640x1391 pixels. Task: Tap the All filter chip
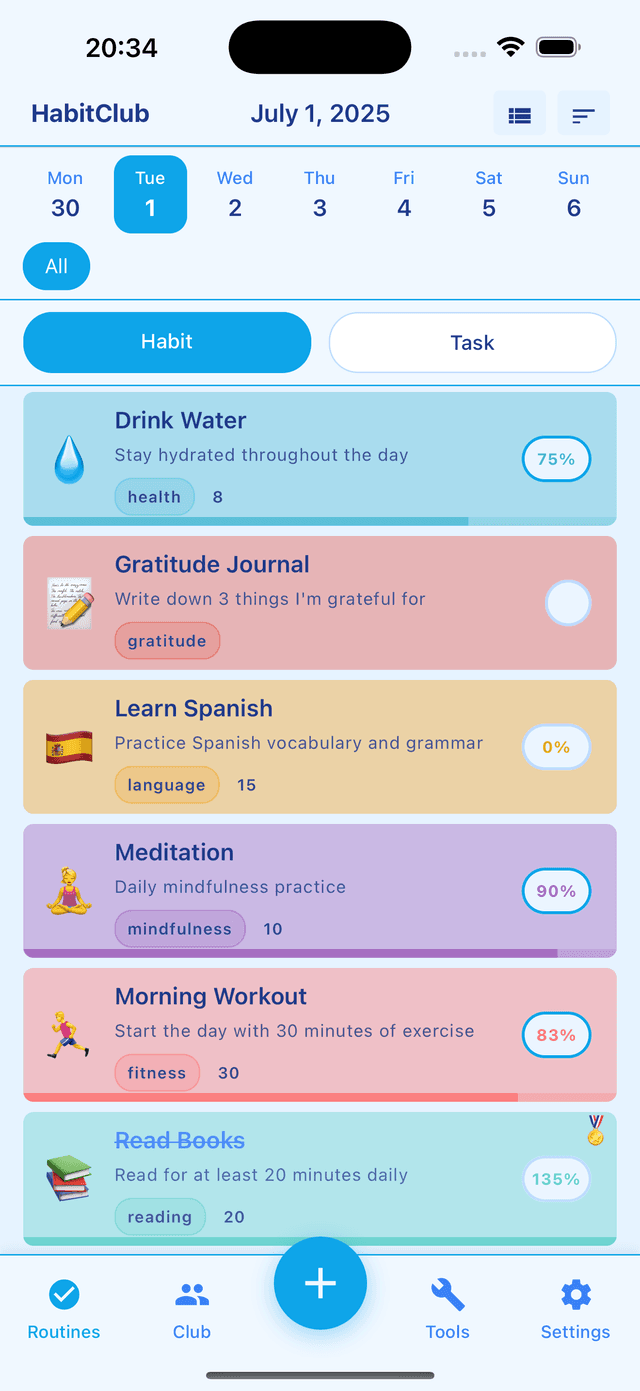coord(56,266)
